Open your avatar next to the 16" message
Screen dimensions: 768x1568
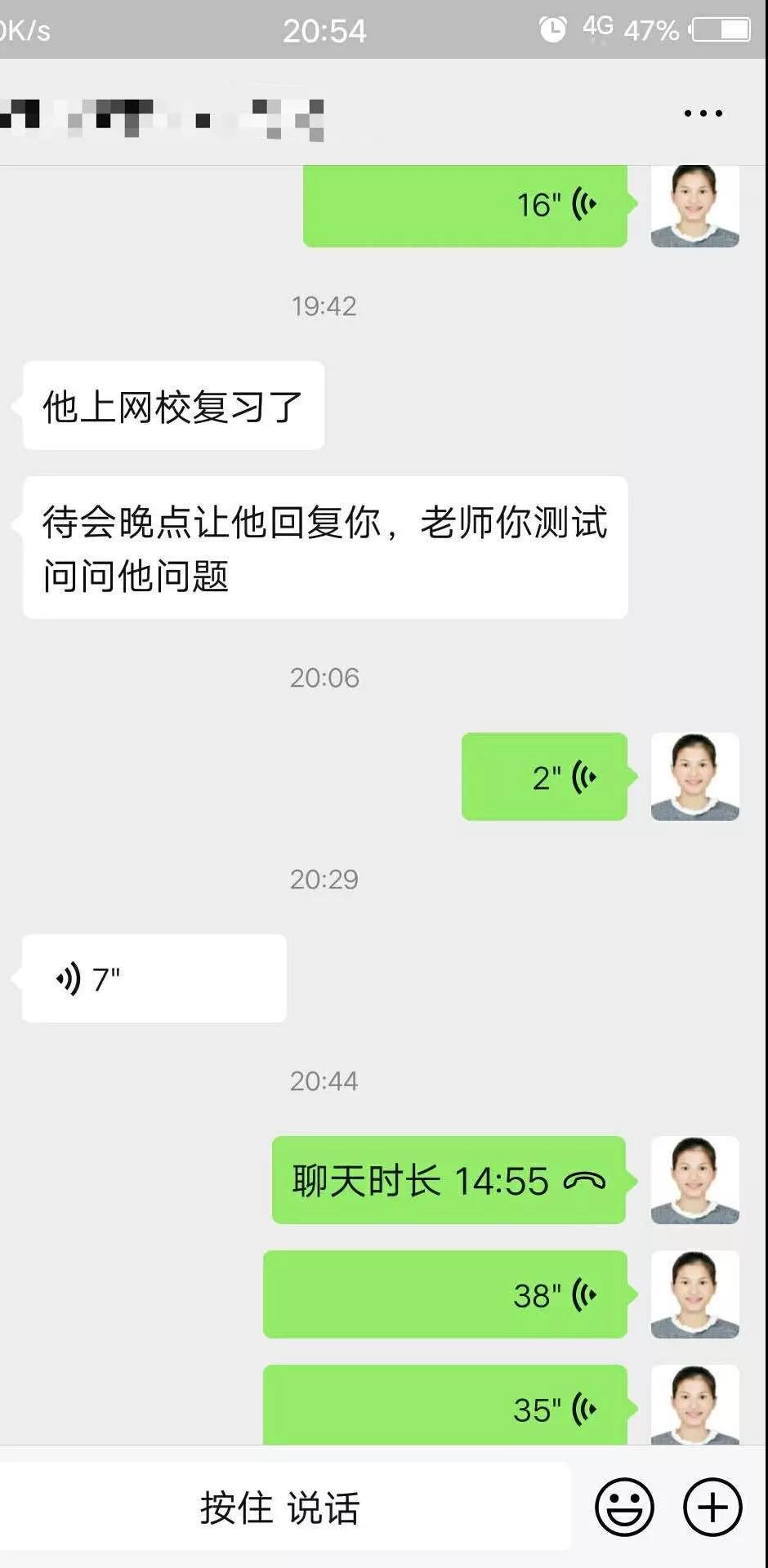pyautogui.click(x=695, y=205)
